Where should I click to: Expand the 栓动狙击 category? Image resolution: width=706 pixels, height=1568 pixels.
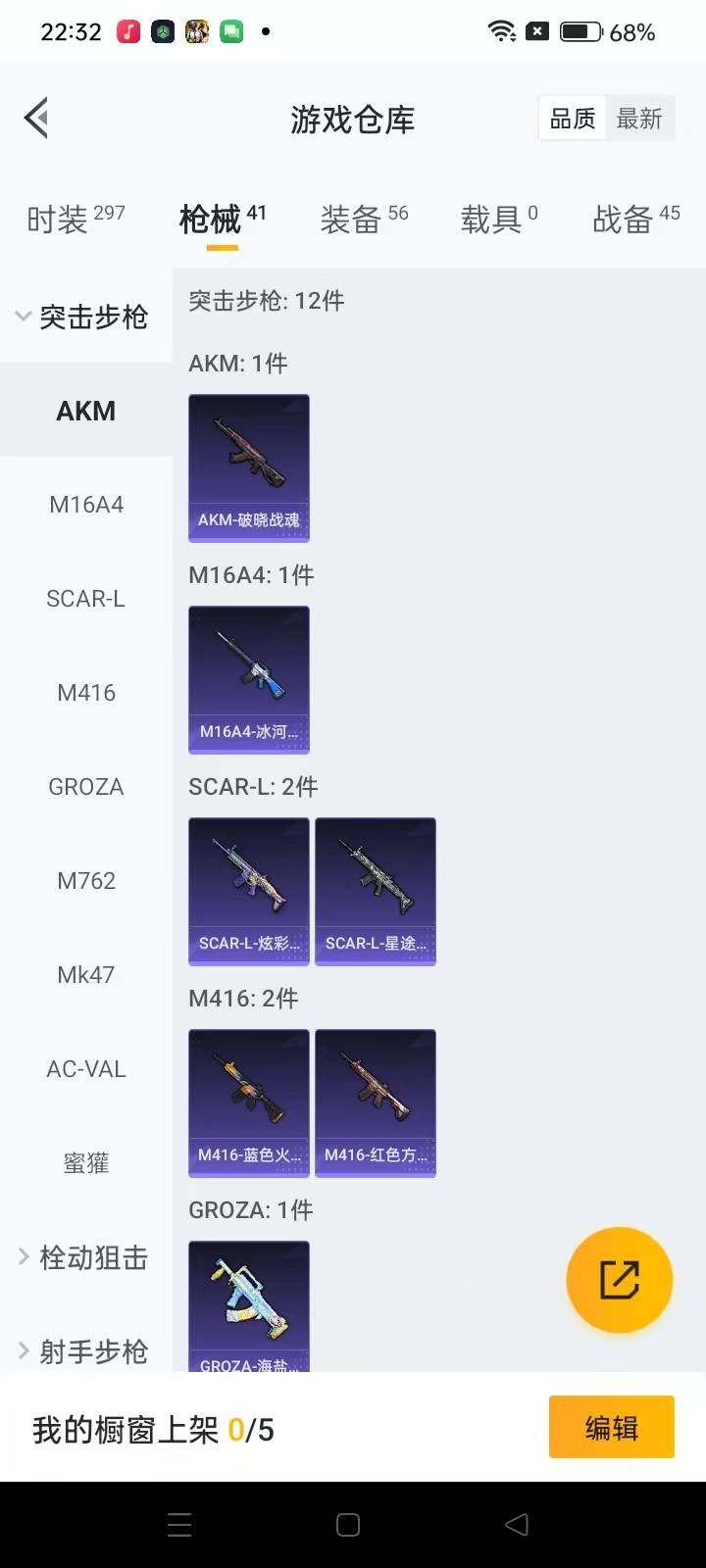(83, 1257)
